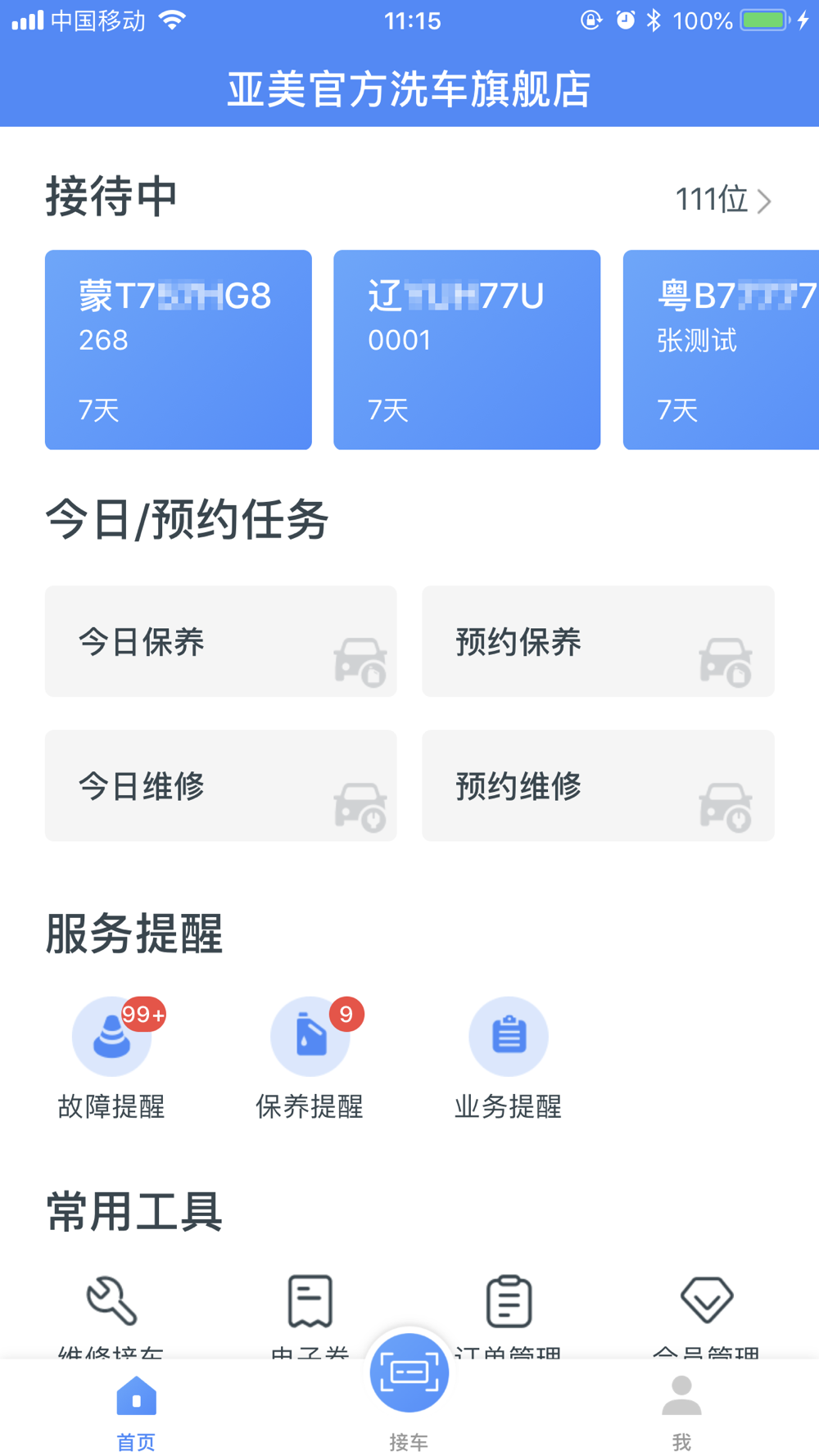The image size is (819, 1456).
Task: Tap the wrench repair tool icon
Action: click(x=112, y=1300)
